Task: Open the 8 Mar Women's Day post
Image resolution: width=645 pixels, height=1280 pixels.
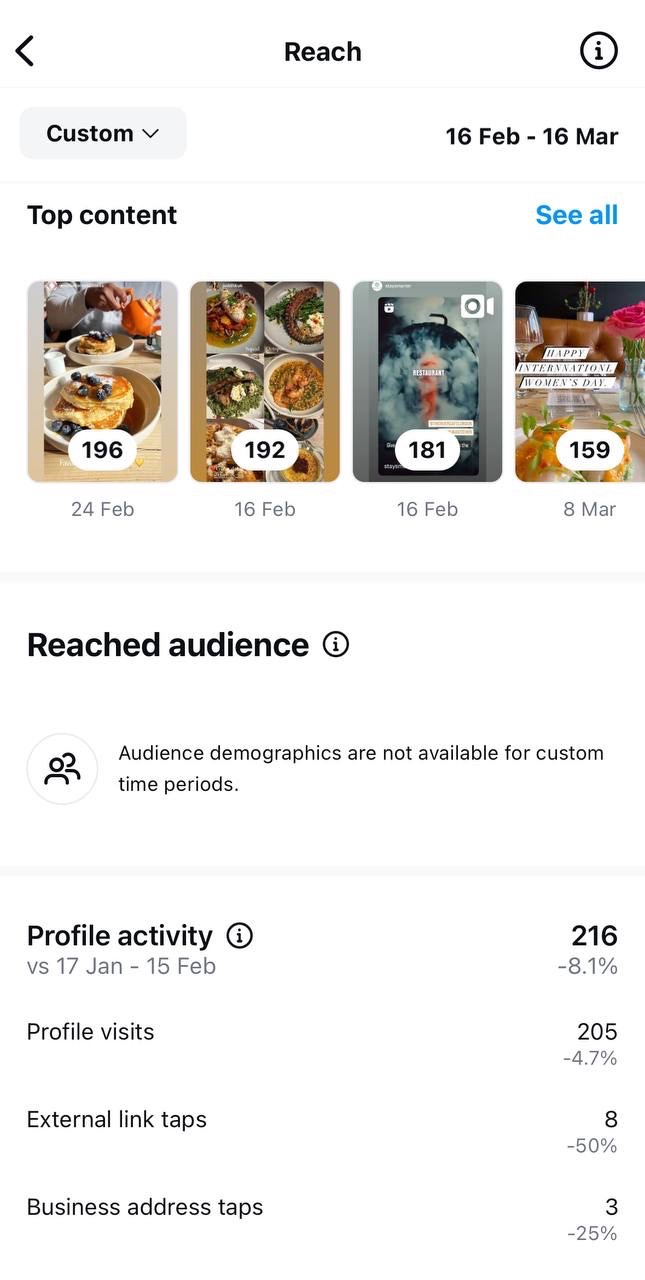Action: 580,381
